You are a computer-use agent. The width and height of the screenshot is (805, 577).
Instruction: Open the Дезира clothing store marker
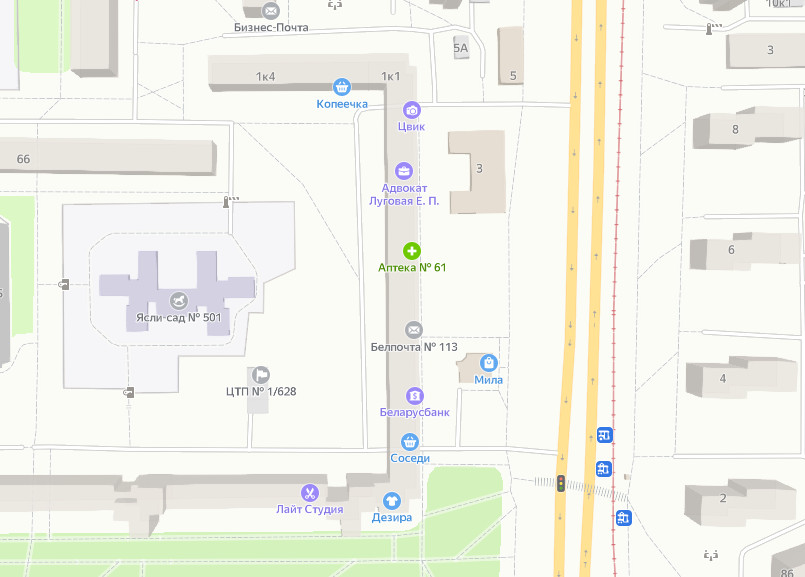click(x=391, y=501)
